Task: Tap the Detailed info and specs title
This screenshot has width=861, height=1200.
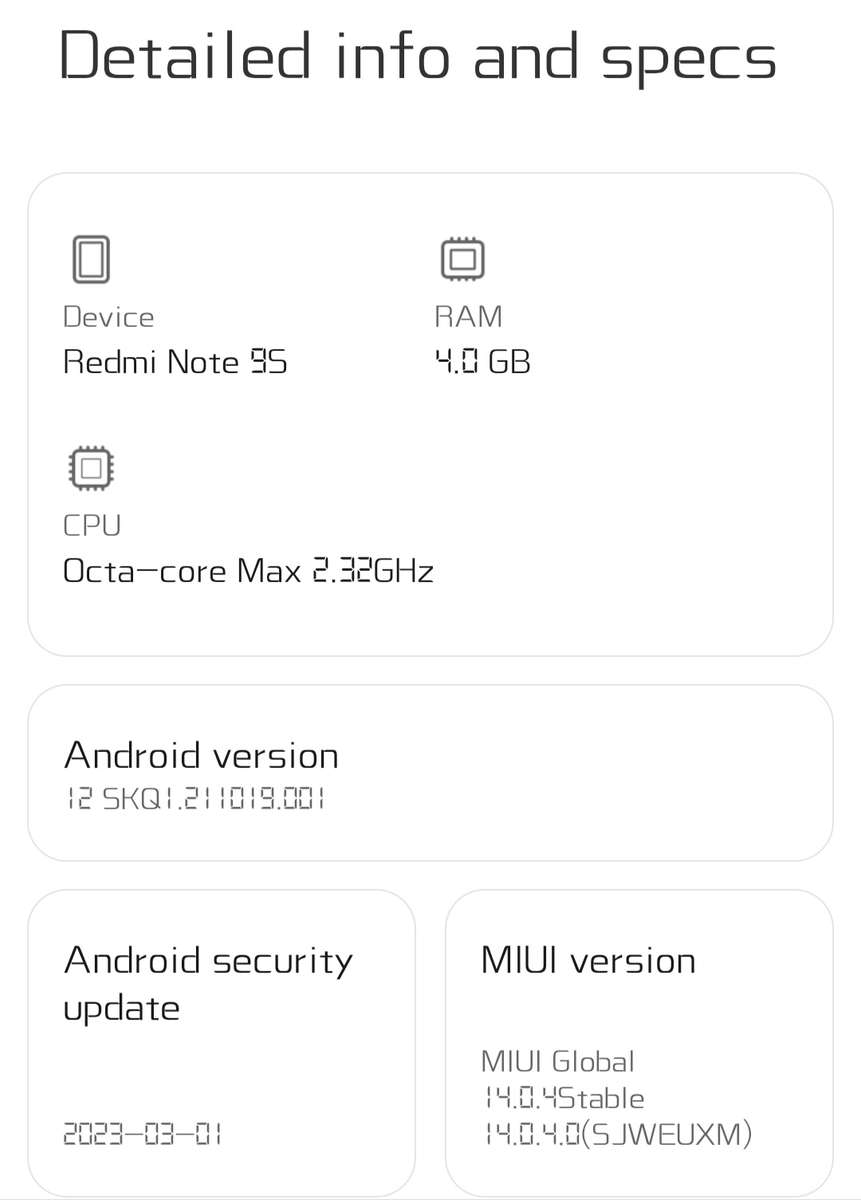Action: 418,57
